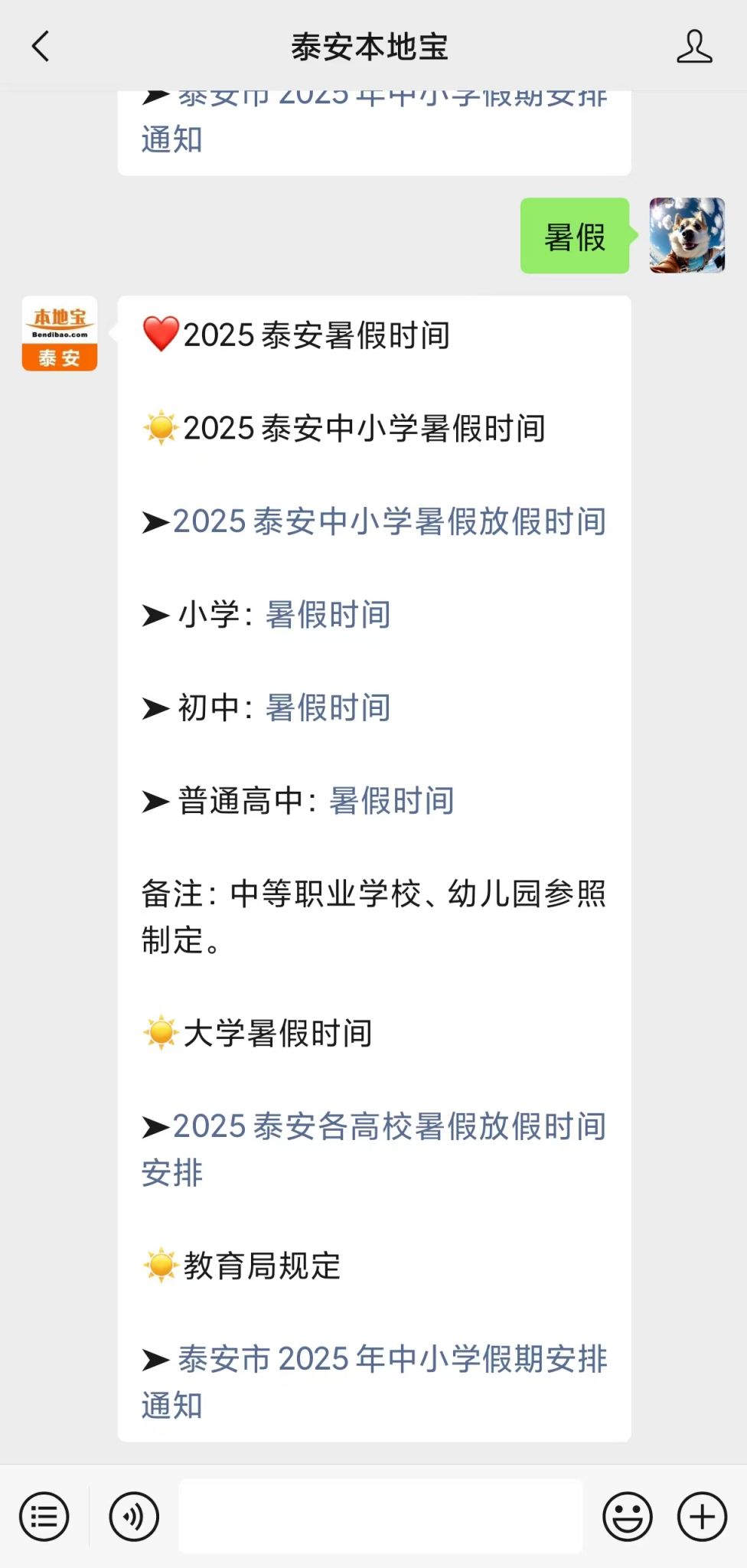Open the 初中 暑假时间 link
Image resolution: width=747 pixels, height=1568 pixels.
pos(328,707)
